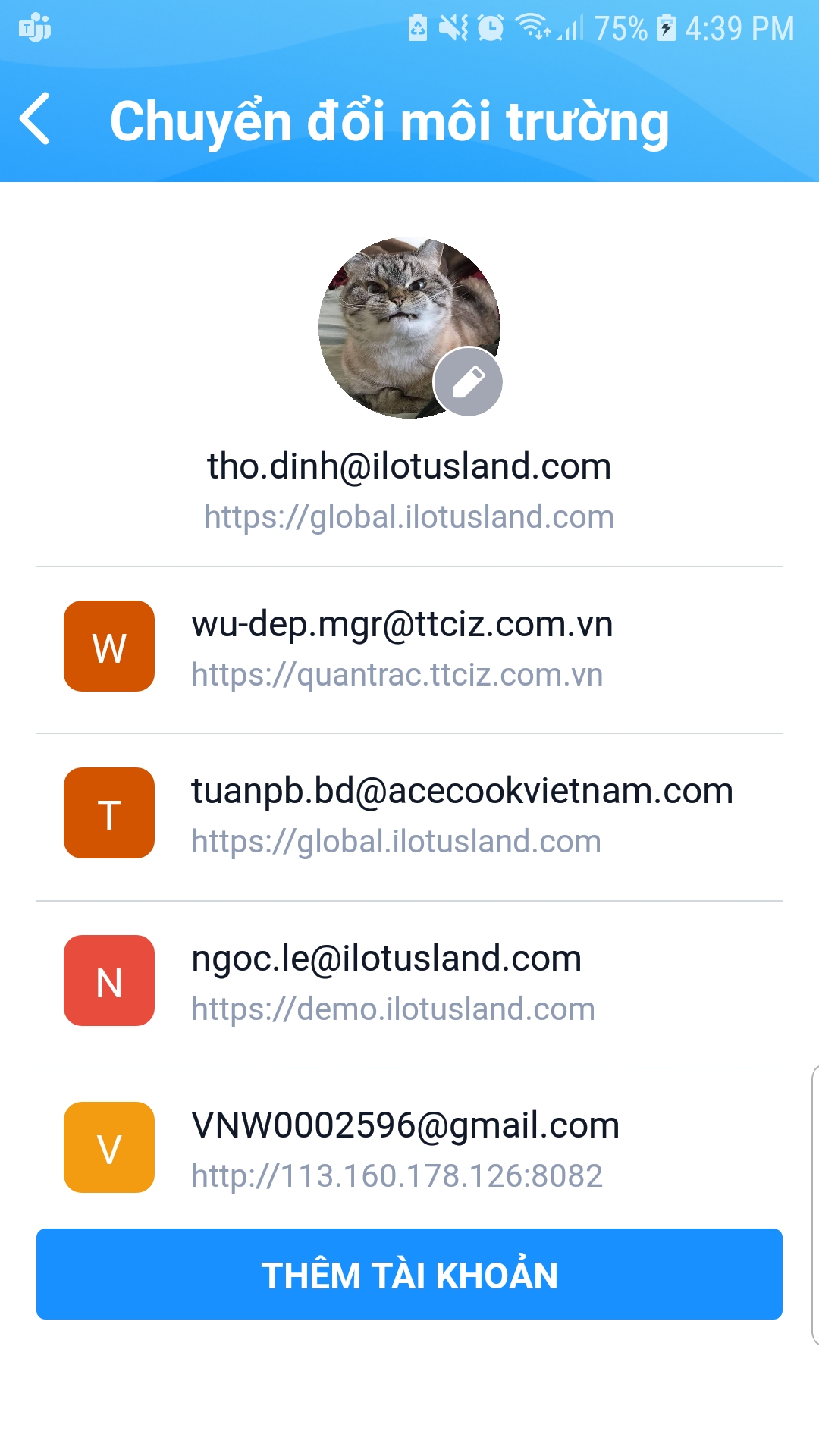The image size is (819, 1456).
Task: Edit the profile photo via pencil icon
Action: click(x=468, y=382)
